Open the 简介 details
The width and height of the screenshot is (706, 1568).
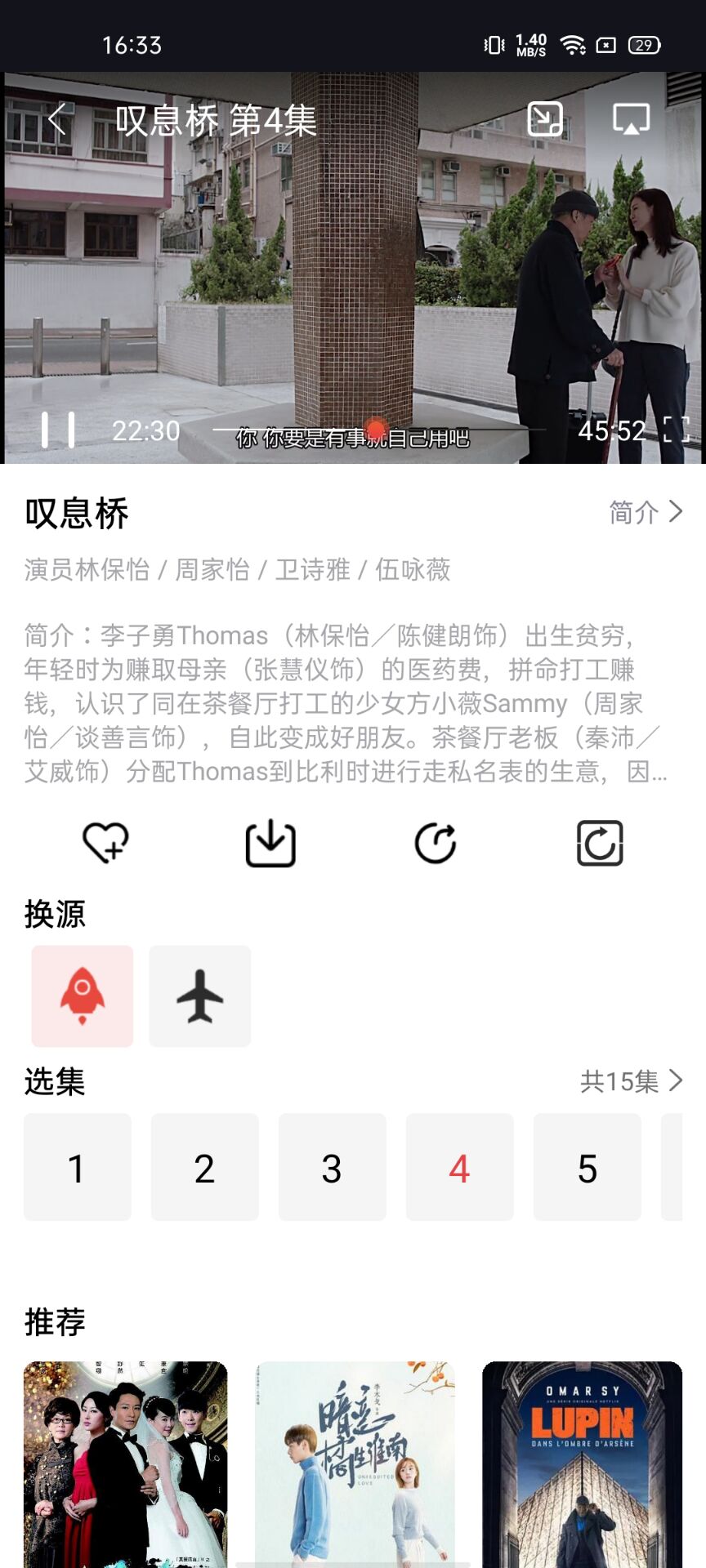click(x=646, y=512)
